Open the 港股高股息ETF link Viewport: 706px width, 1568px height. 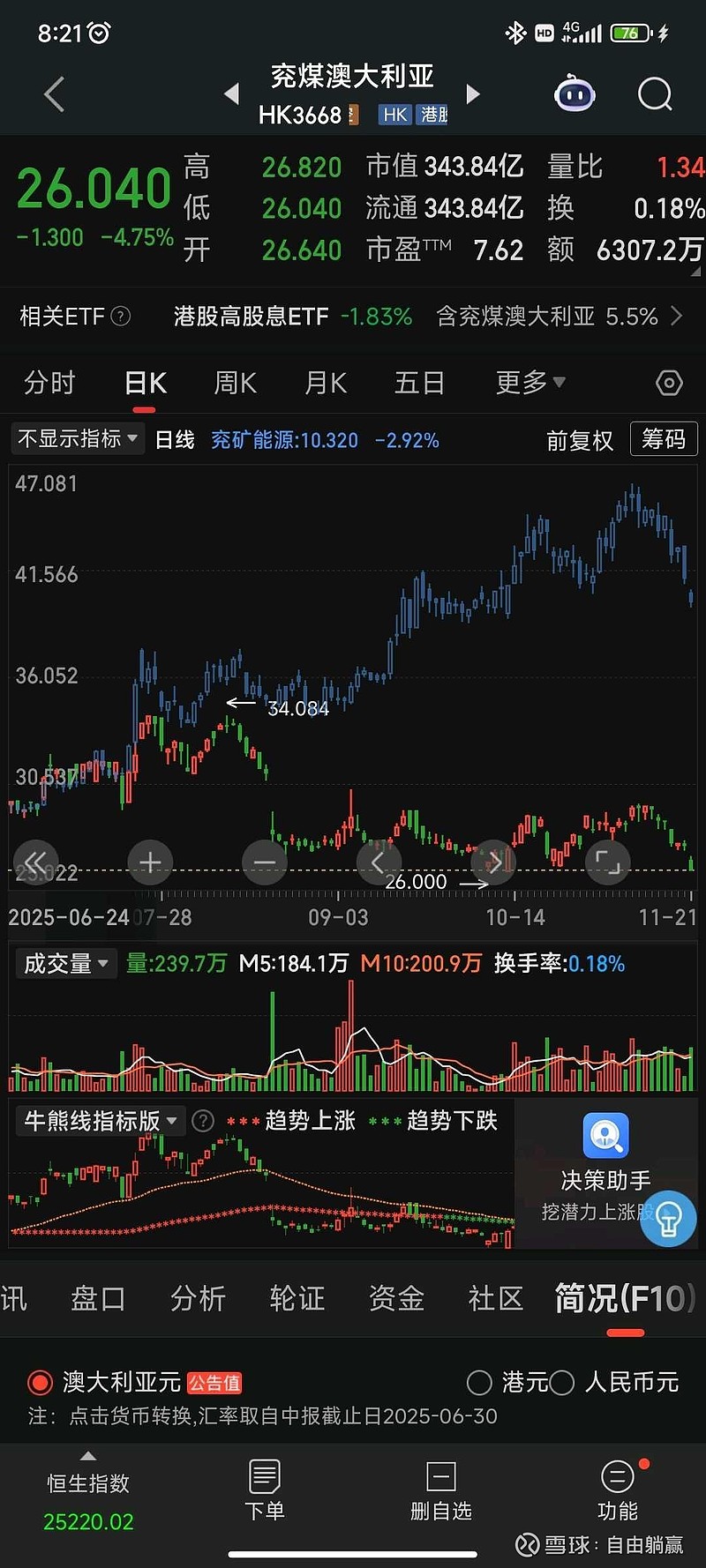pos(252,316)
